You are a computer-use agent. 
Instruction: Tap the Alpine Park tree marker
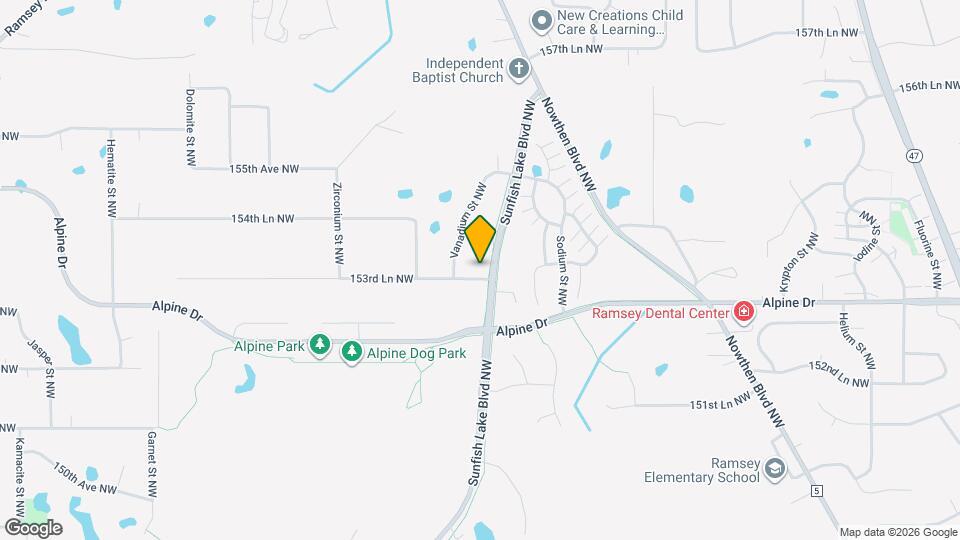tap(319, 346)
